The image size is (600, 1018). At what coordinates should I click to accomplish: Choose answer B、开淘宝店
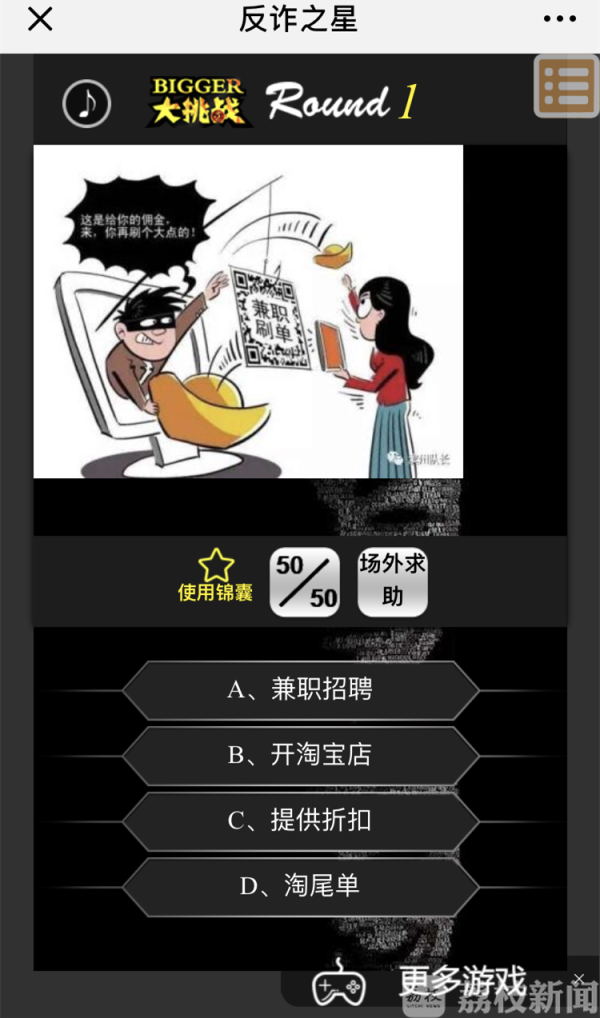tap(300, 755)
